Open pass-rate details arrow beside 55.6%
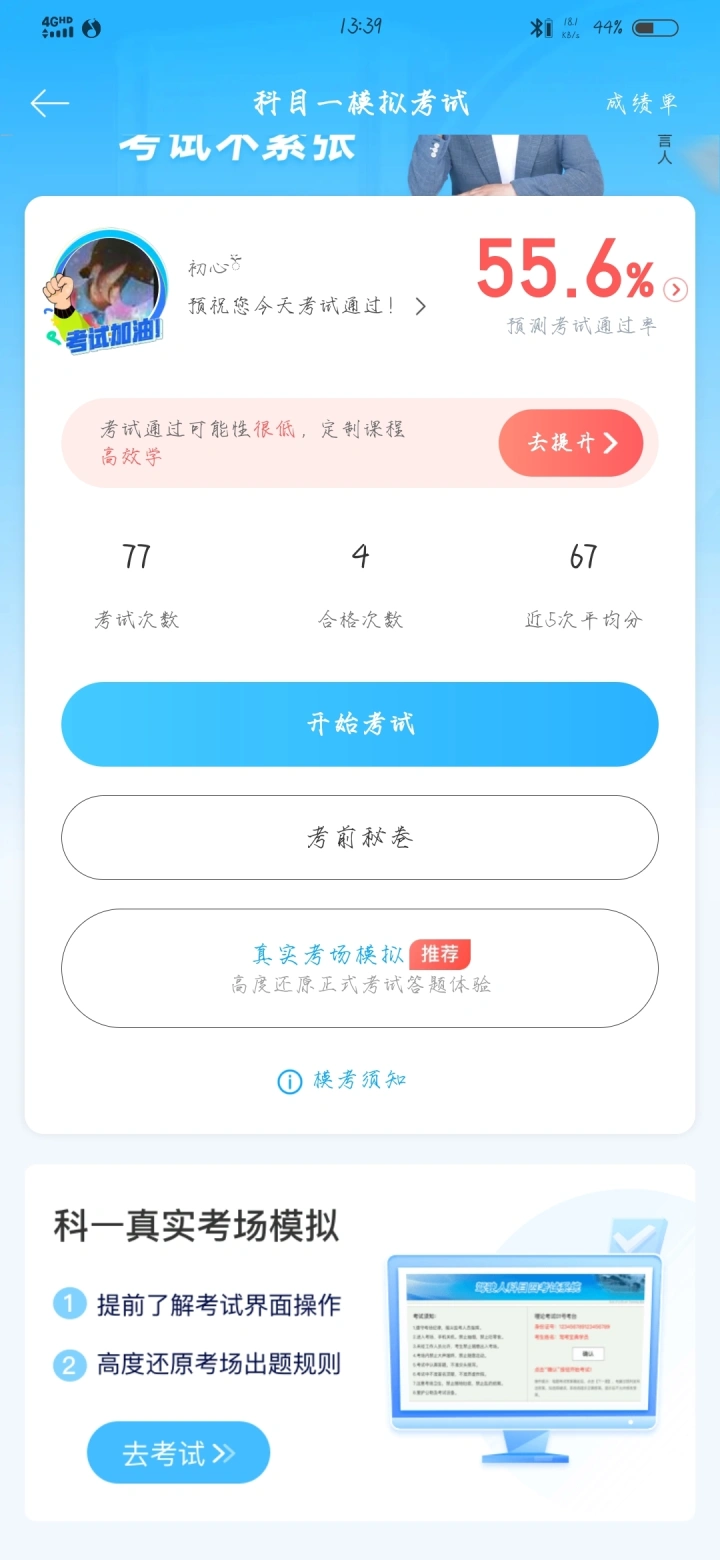720x1560 pixels. tap(676, 290)
